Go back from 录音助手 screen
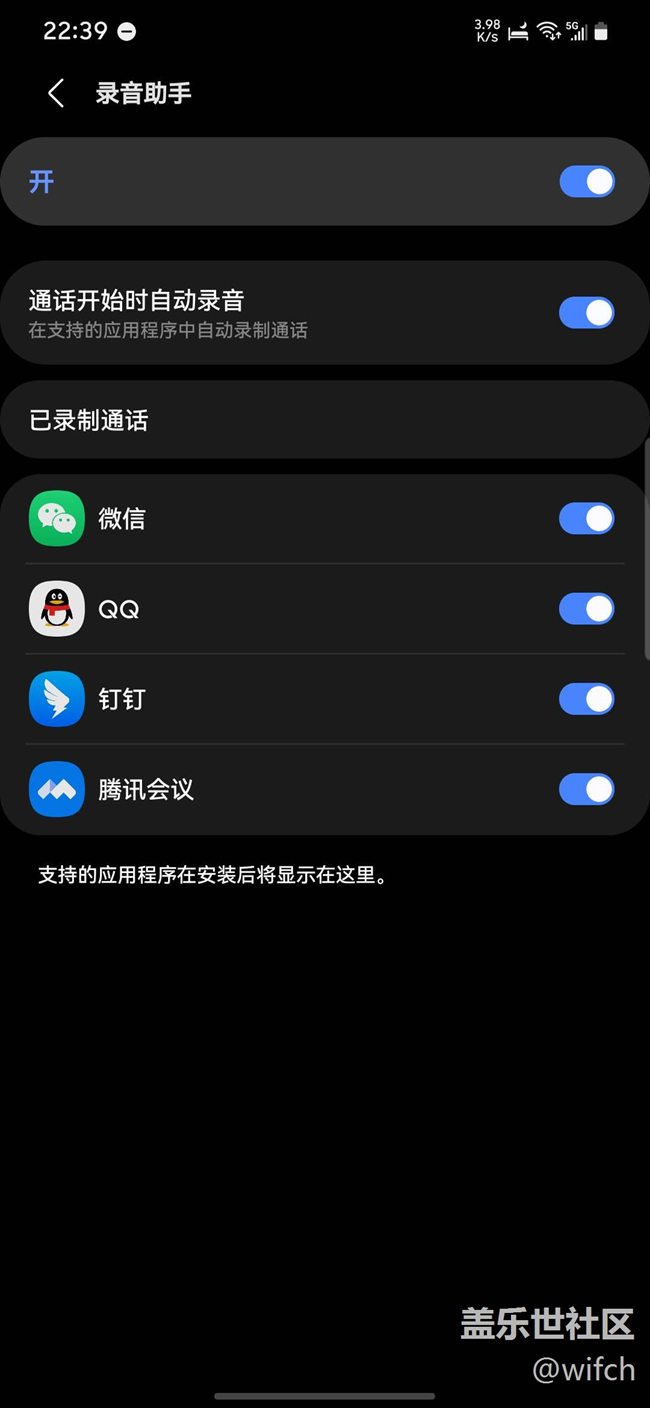Viewport: 650px width, 1408px height. tap(56, 94)
